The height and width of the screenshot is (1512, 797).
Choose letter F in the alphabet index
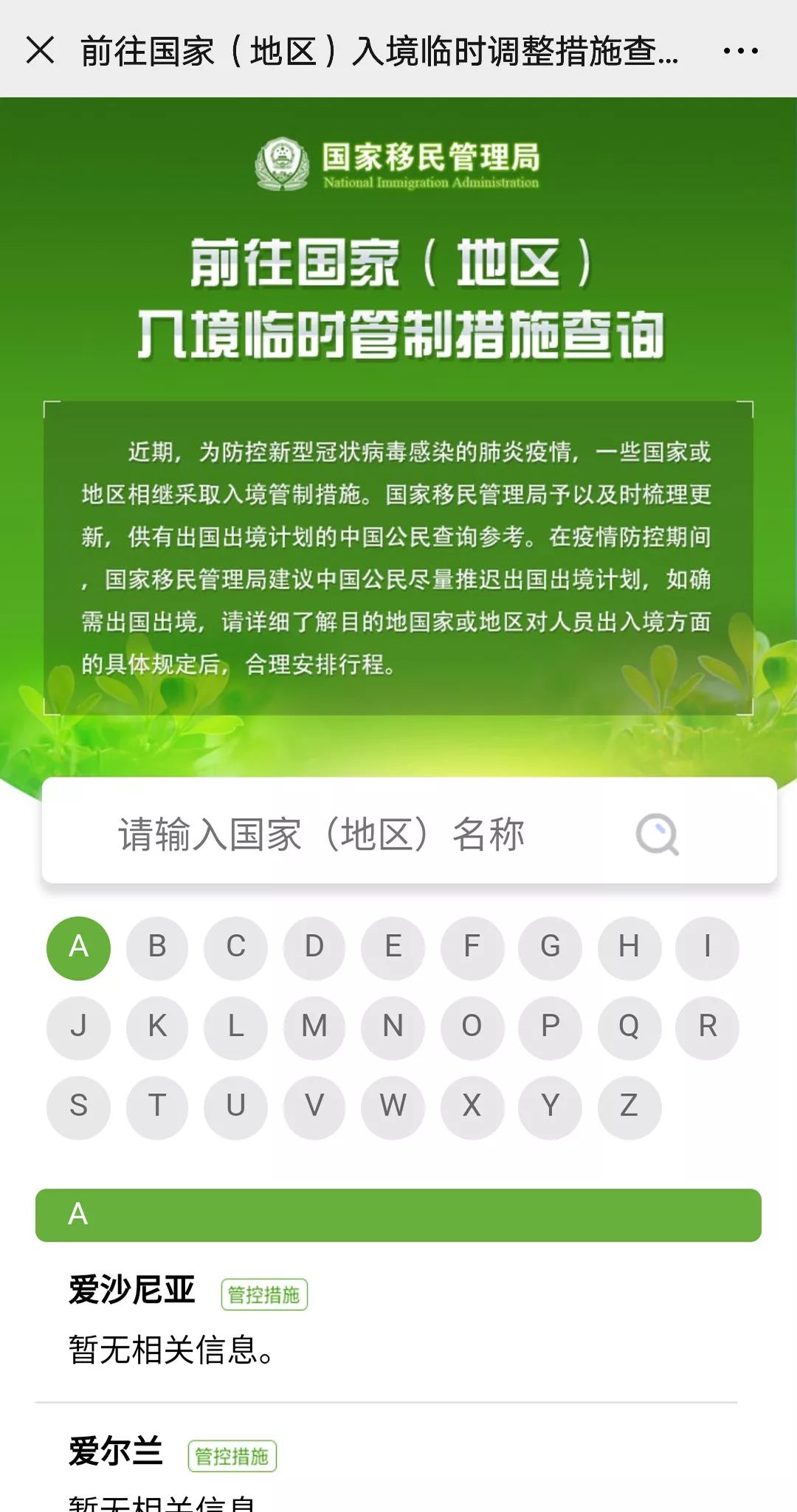(472, 947)
